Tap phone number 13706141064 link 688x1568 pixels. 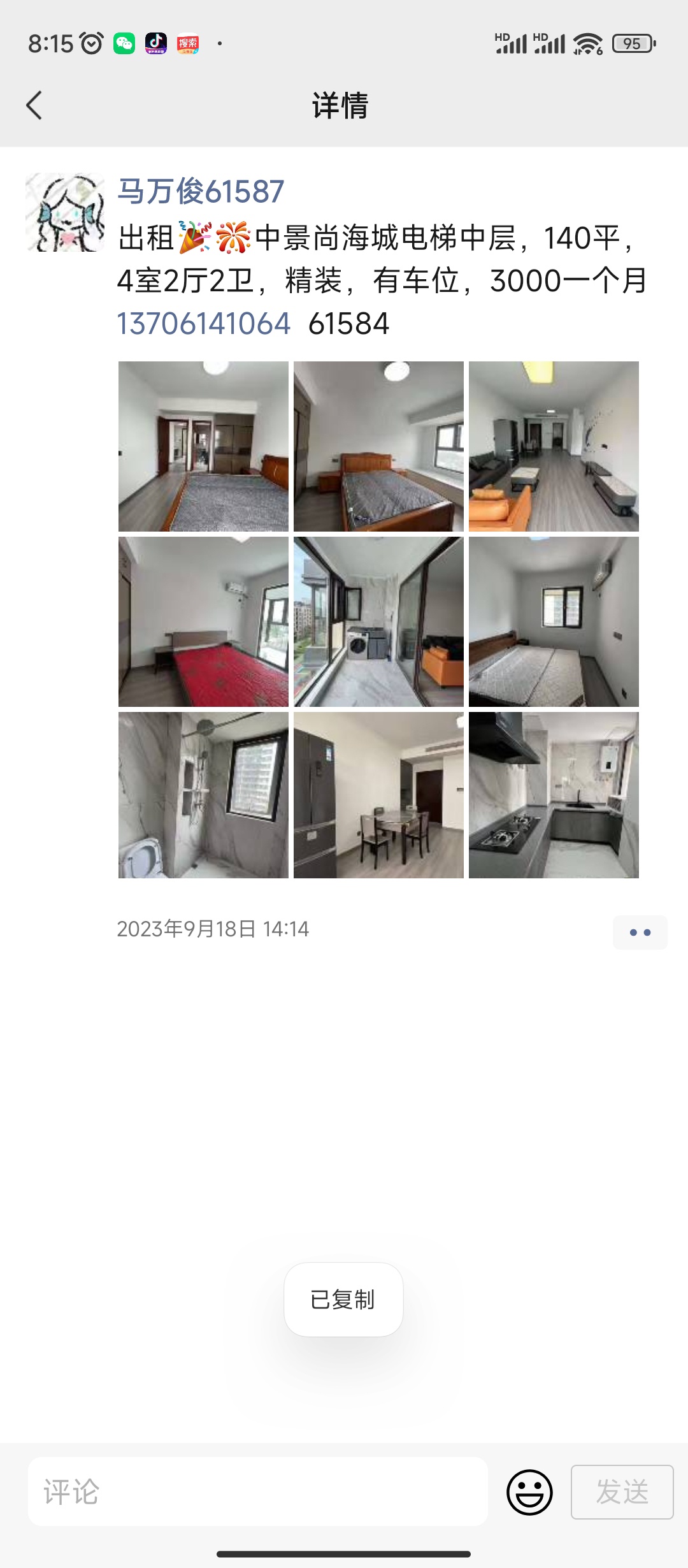[203, 323]
